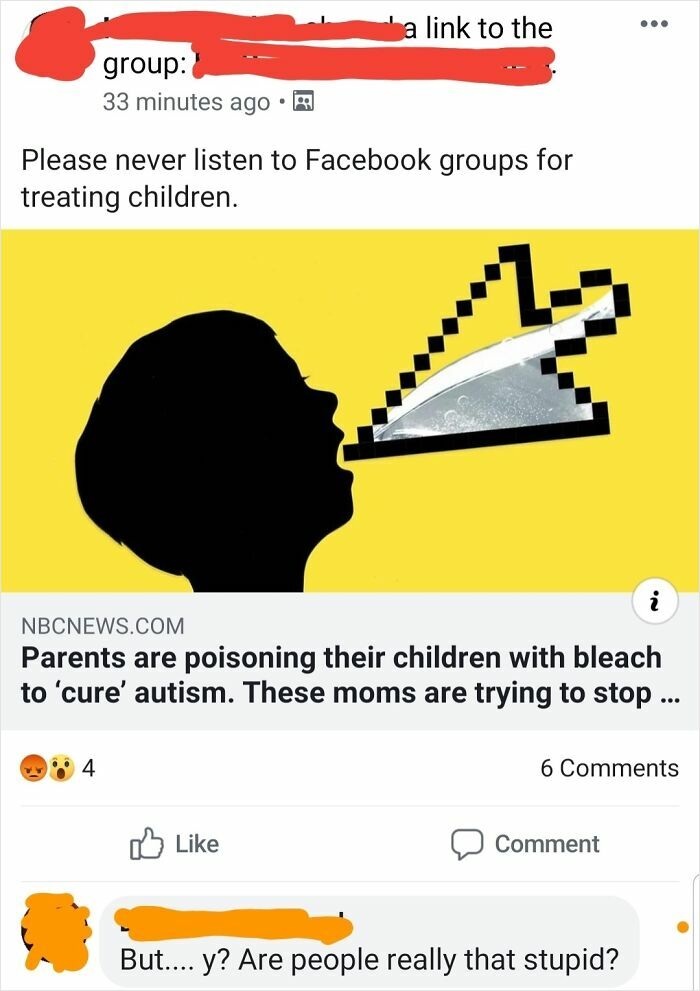
Task: Open the post's three-dot overflow menu
Action: click(x=657, y=21)
